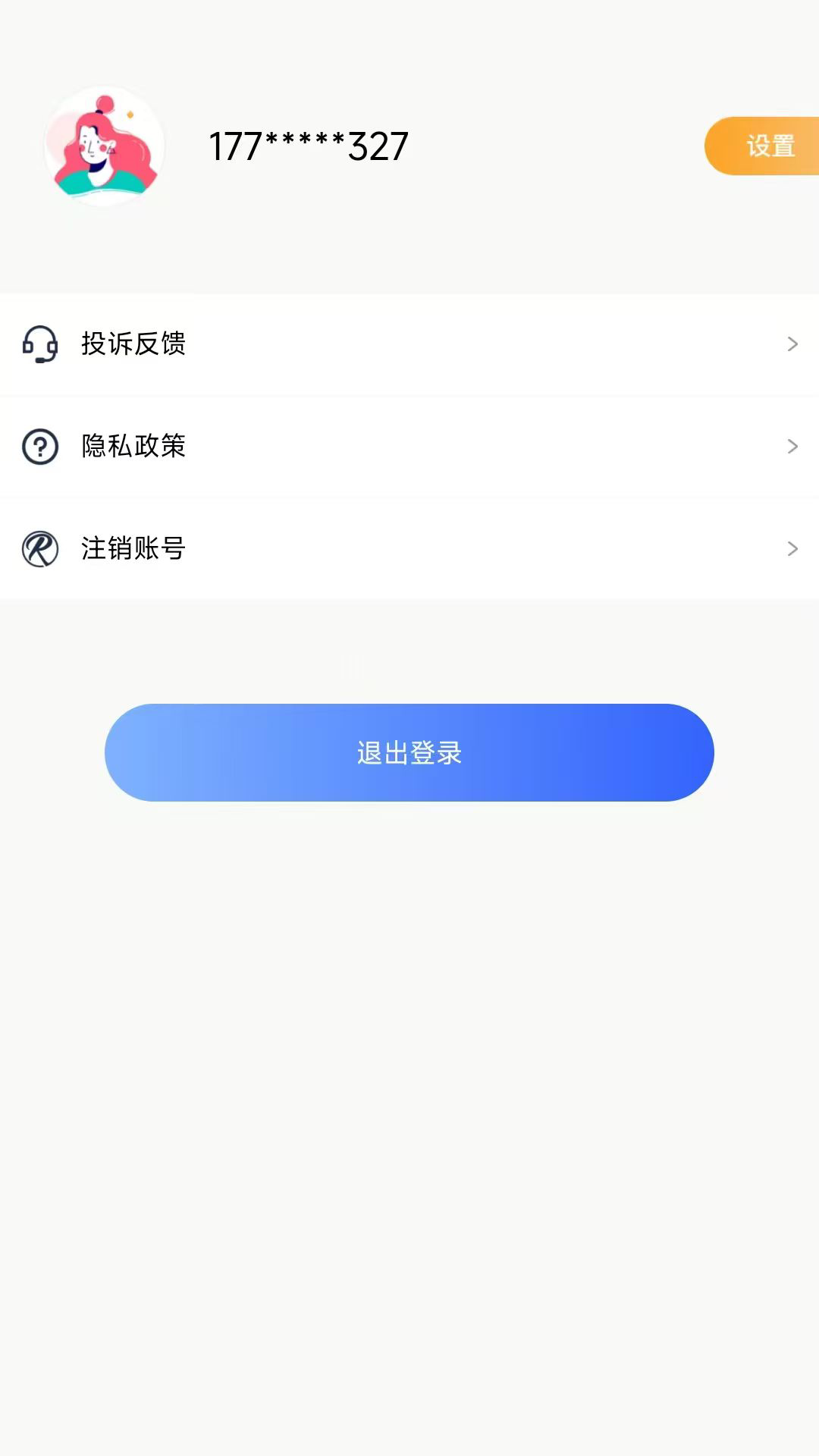Click the headset icon beside 投诉反馈
This screenshot has height=1456, width=819.
pos(39,345)
